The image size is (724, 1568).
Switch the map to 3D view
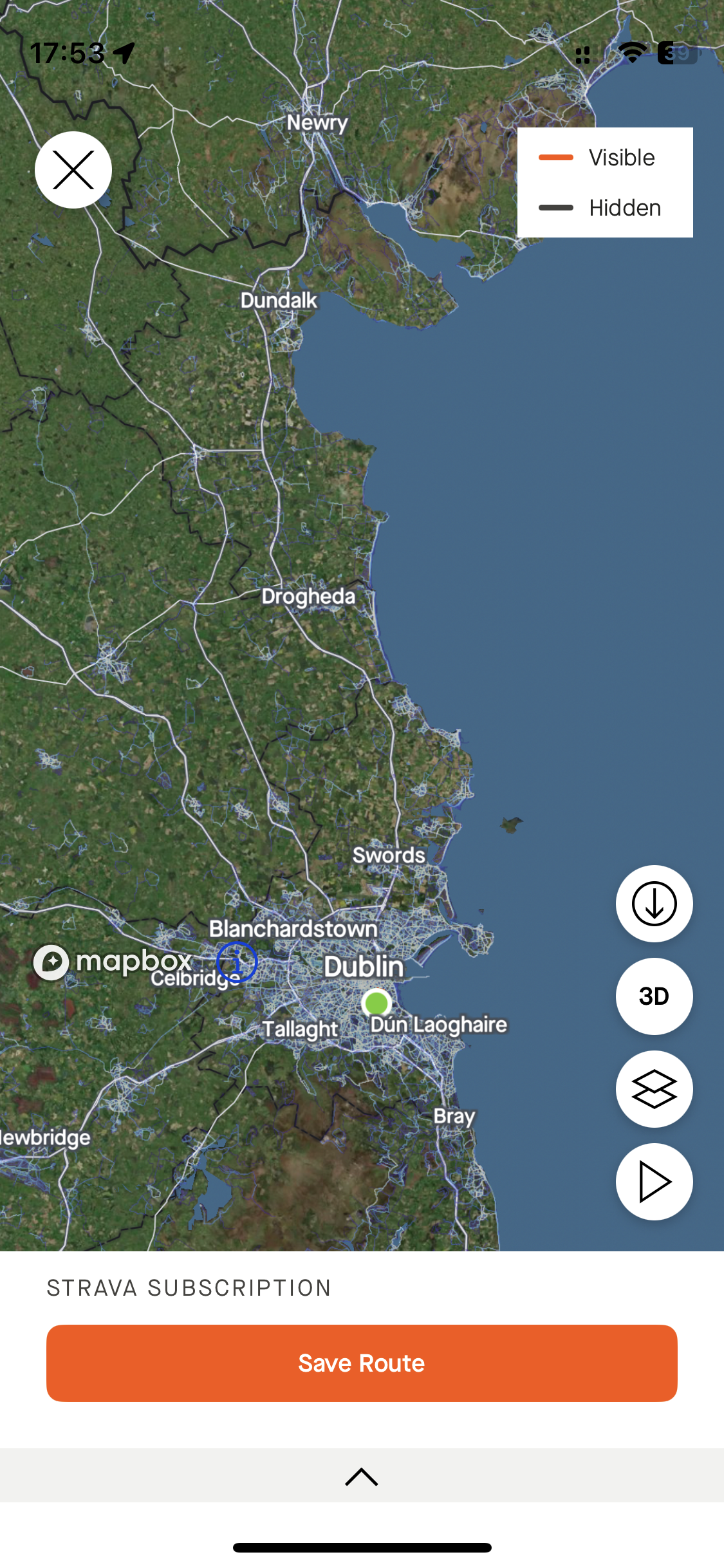654,996
